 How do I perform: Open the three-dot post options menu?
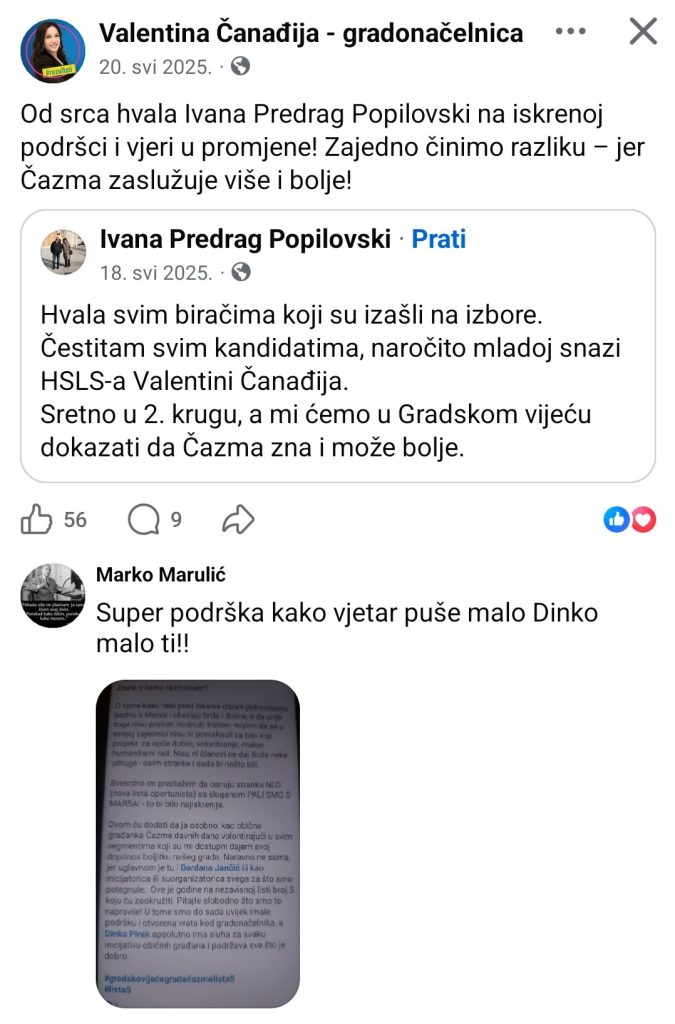(570, 31)
